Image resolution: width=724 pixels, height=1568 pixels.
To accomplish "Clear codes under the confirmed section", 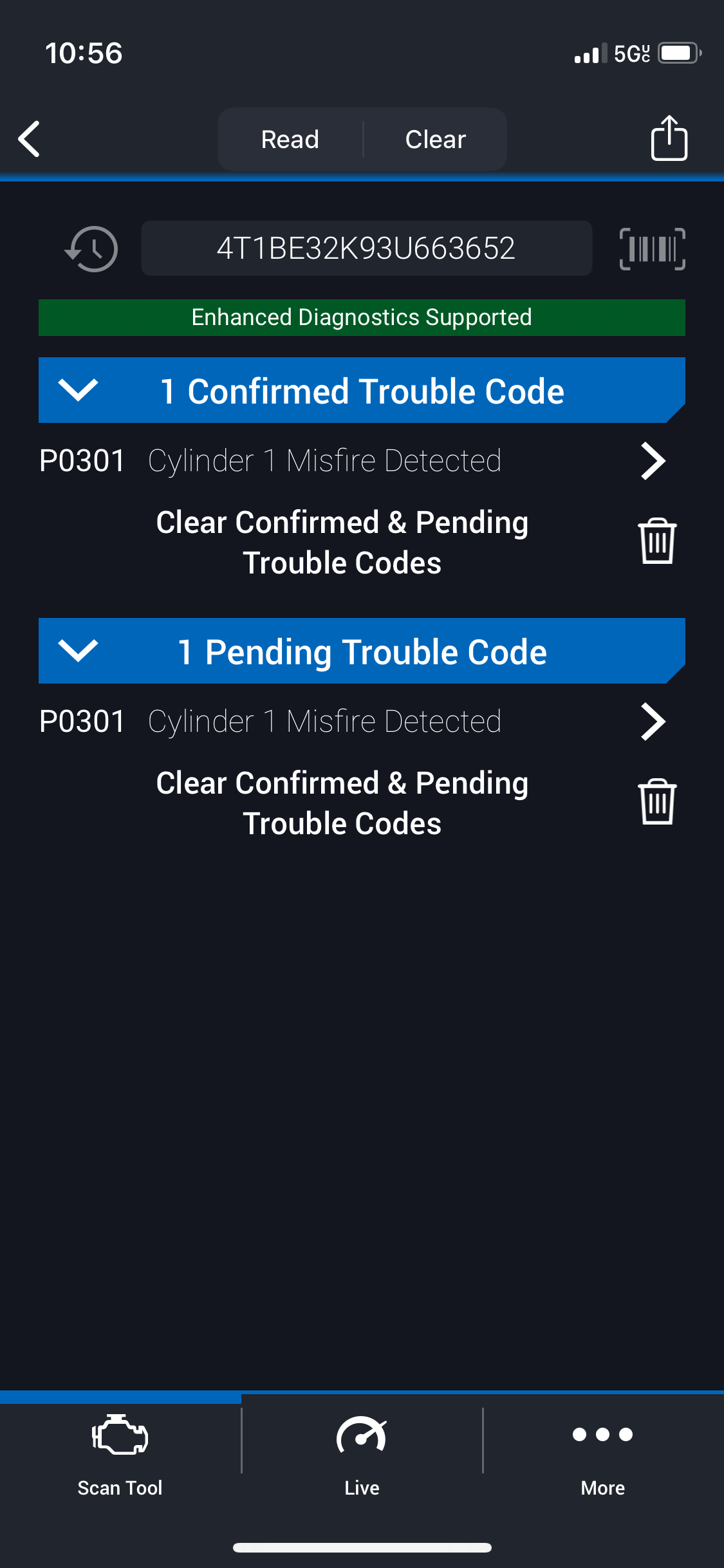I will coord(656,542).
